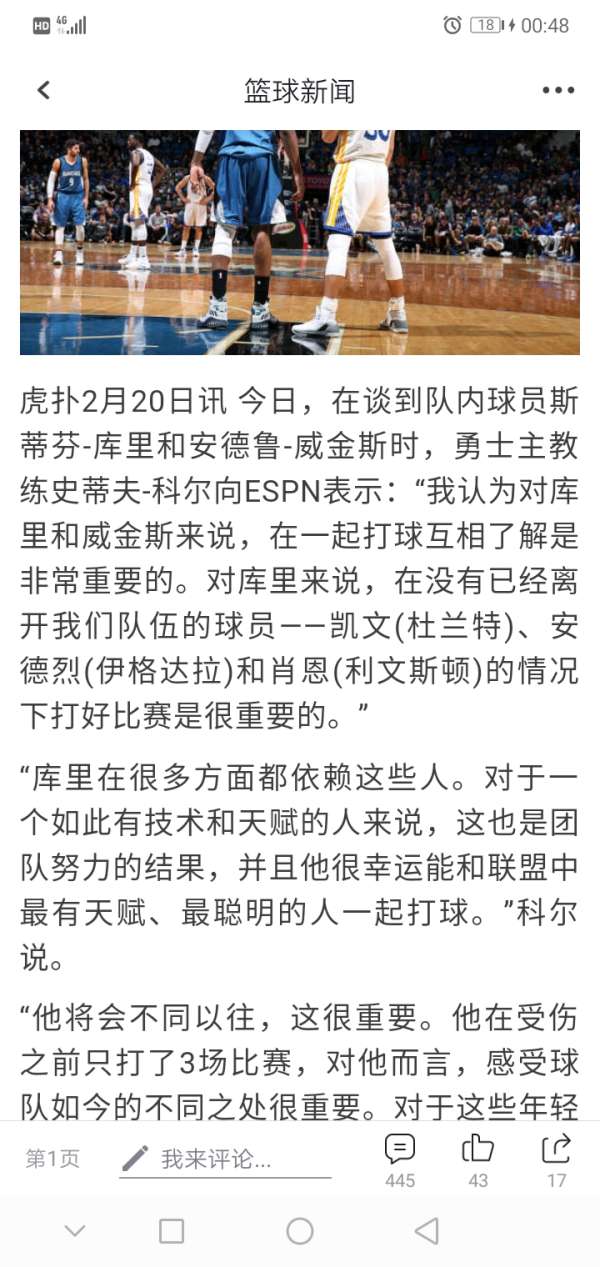Go back from the 篮球新闻 page
Screen dimensions: 600x1267
point(43,90)
